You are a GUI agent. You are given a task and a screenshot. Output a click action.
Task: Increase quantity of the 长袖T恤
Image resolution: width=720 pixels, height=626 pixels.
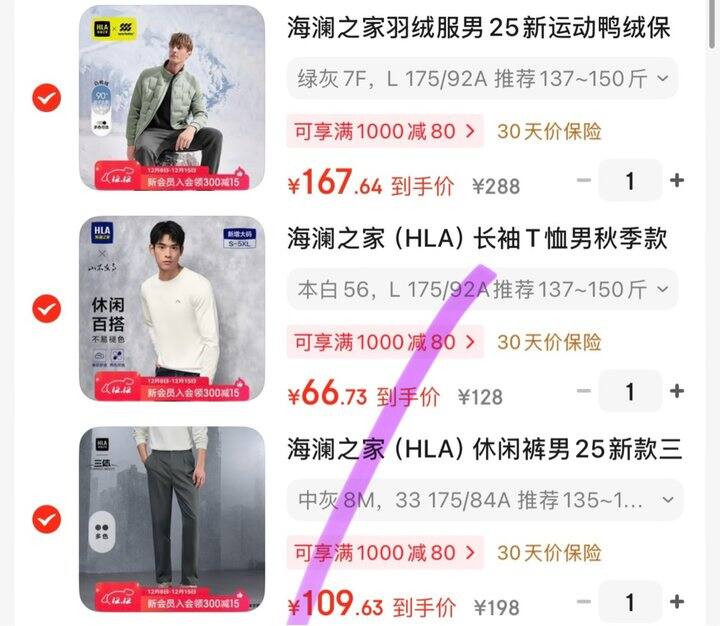click(677, 391)
